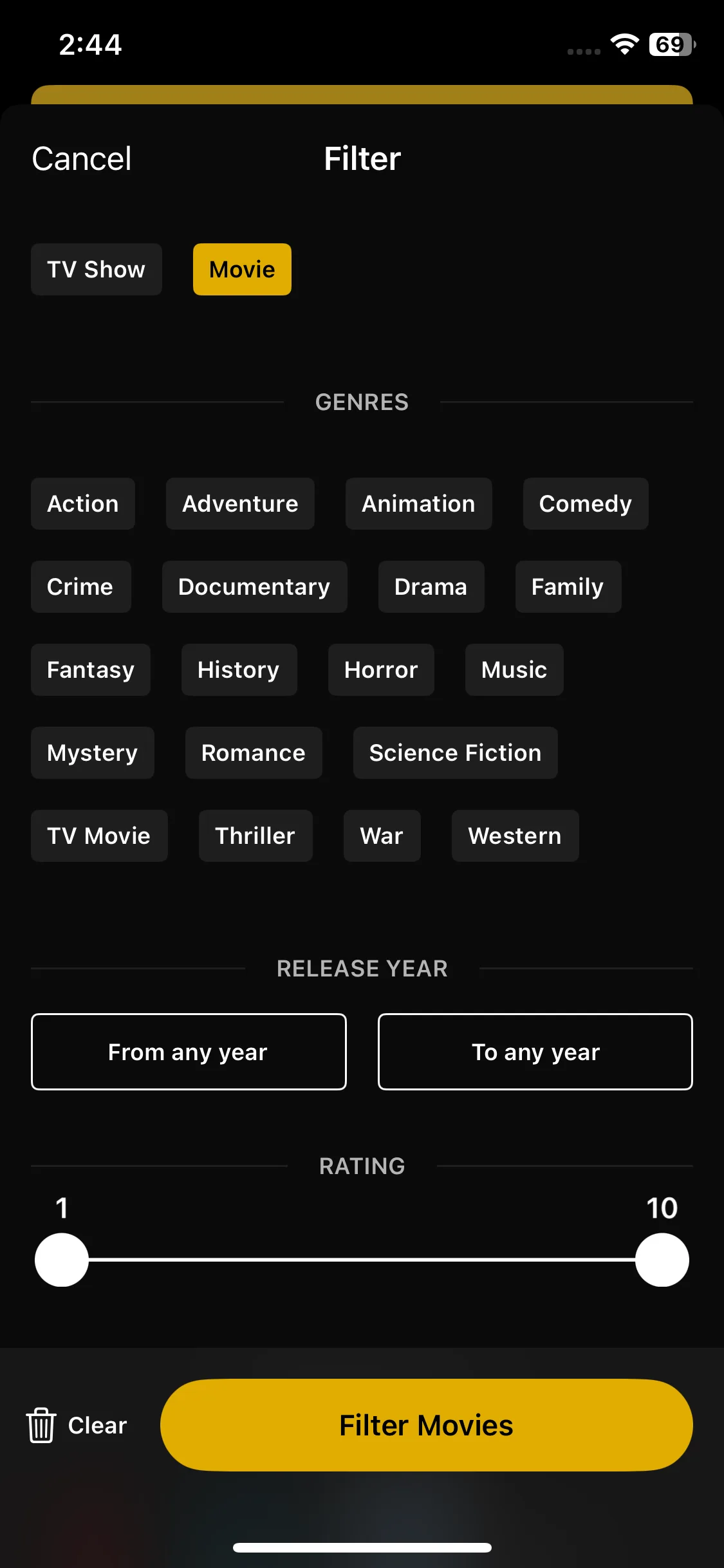The width and height of the screenshot is (724, 1568).
Task: Choose the Horror genre chip
Action: click(381, 669)
